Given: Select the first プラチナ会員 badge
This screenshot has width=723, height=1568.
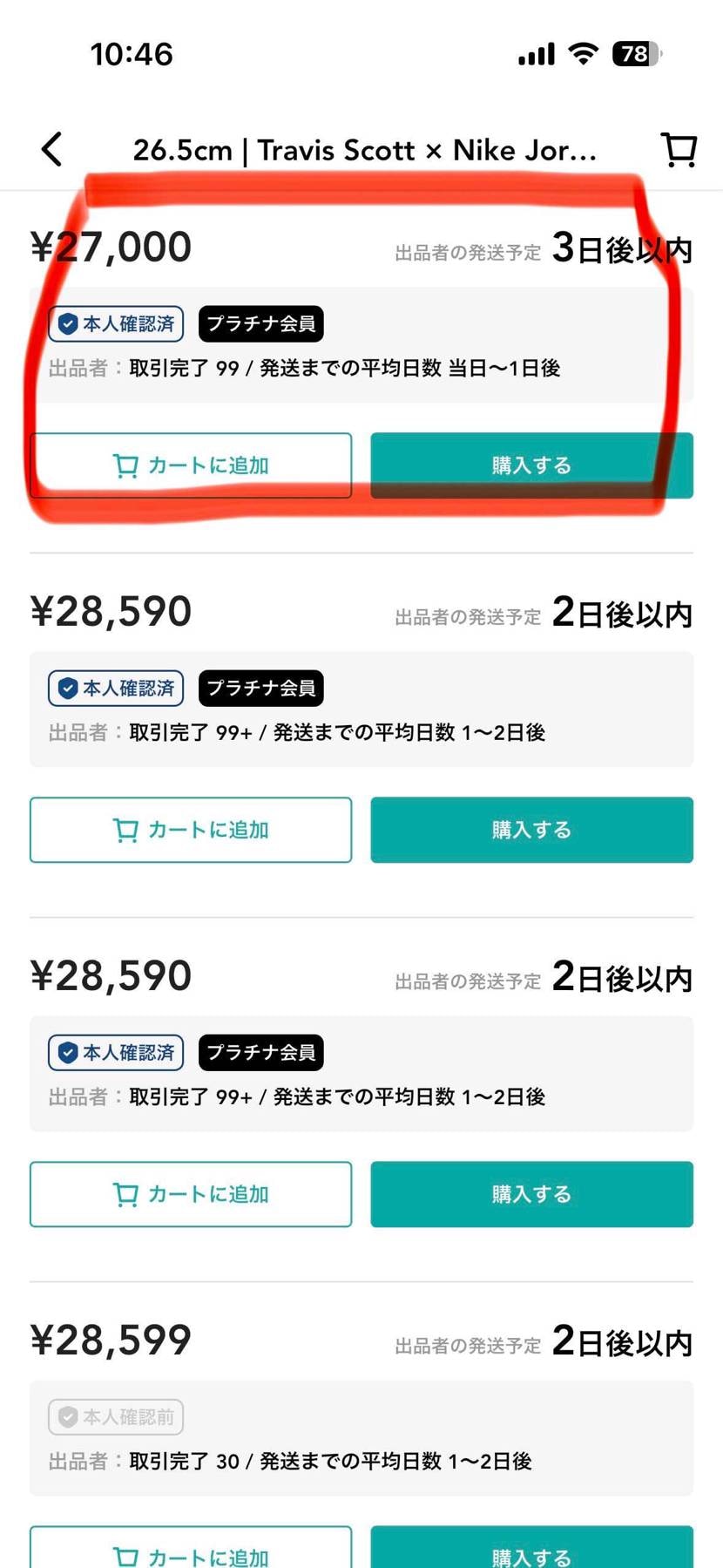Looking at the screenshot, I should pyautogui.click(x=261, y=323).
